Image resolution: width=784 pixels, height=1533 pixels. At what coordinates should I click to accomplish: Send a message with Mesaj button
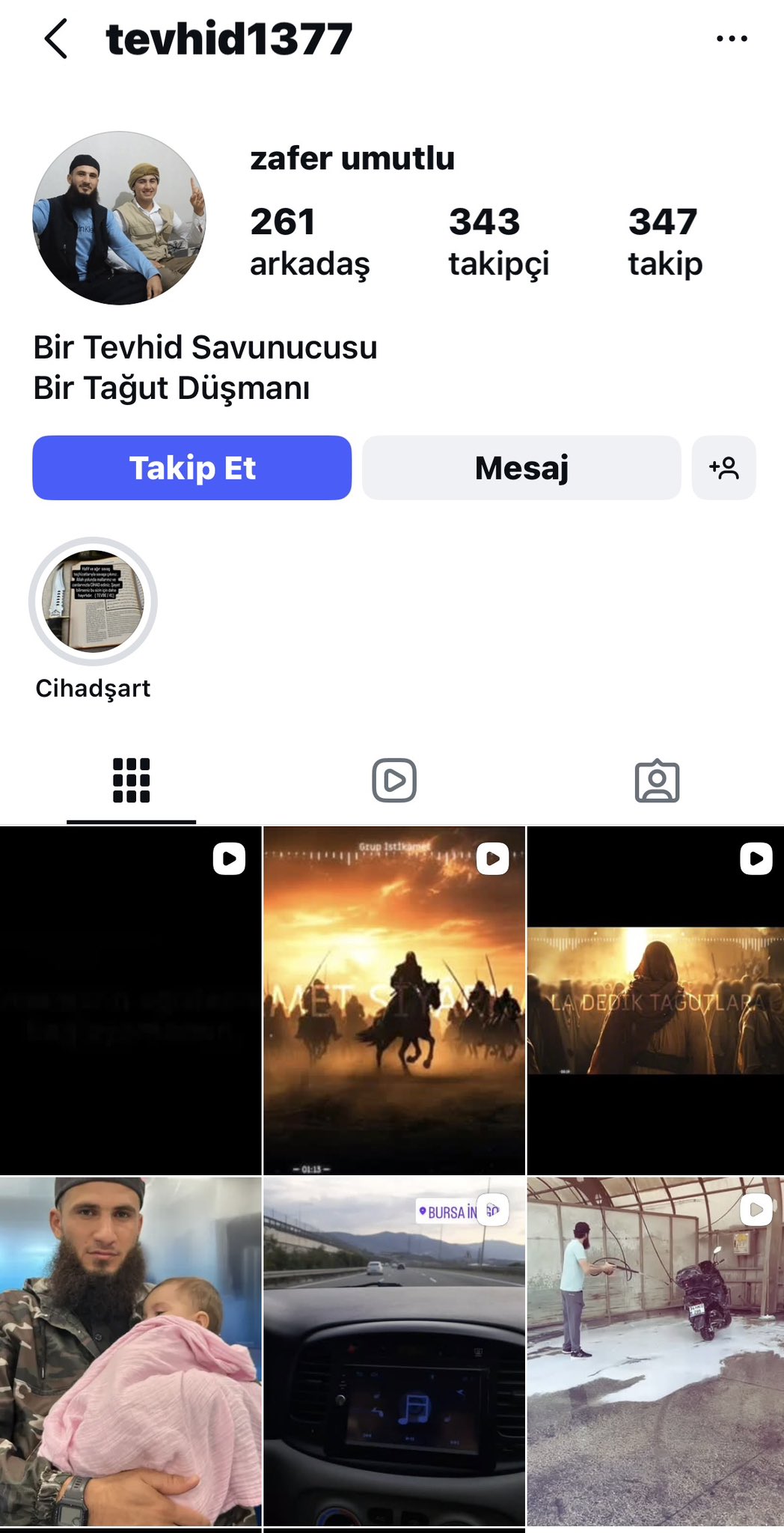(x=521, y=468)
